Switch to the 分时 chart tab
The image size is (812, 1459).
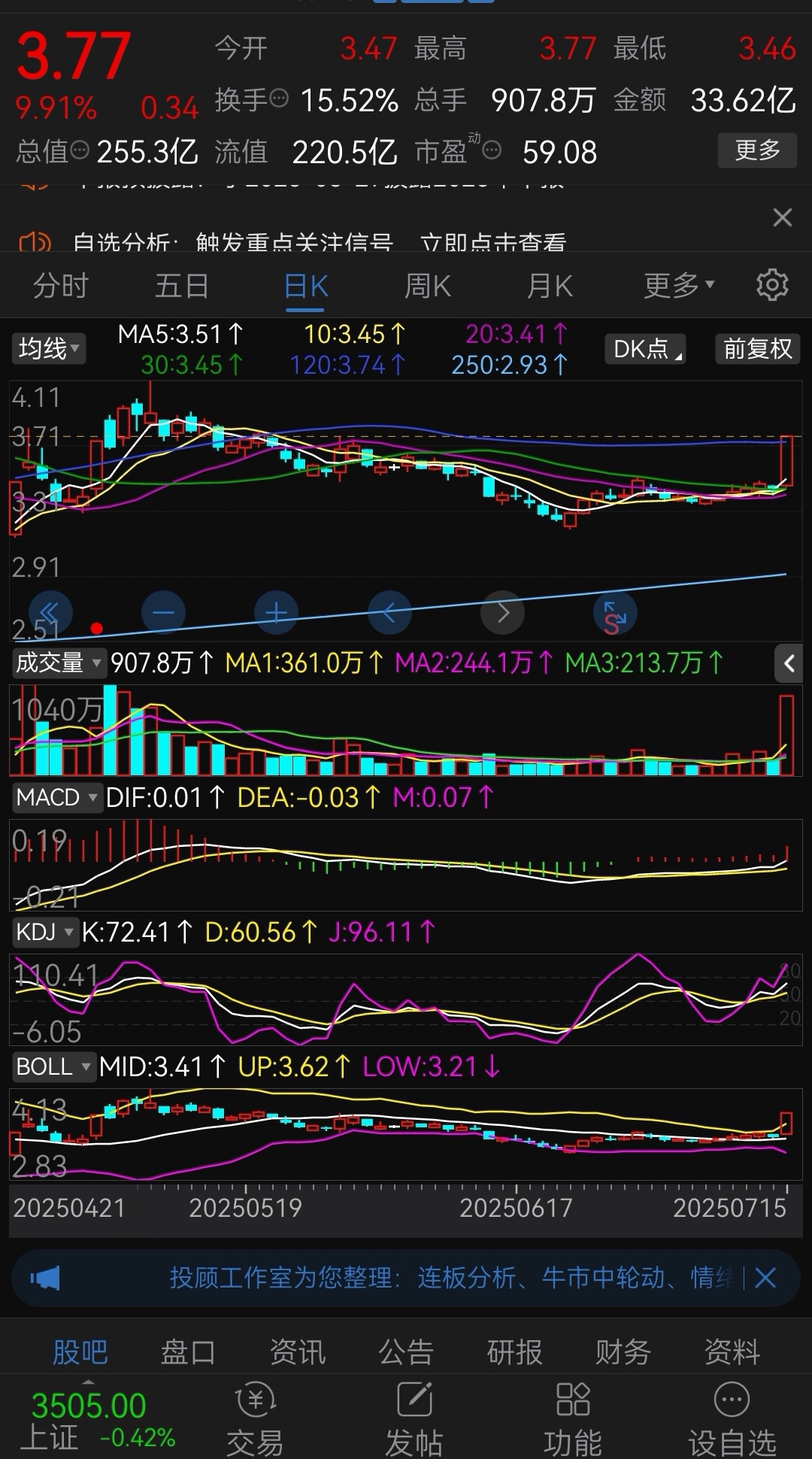(x=61, y=286)
